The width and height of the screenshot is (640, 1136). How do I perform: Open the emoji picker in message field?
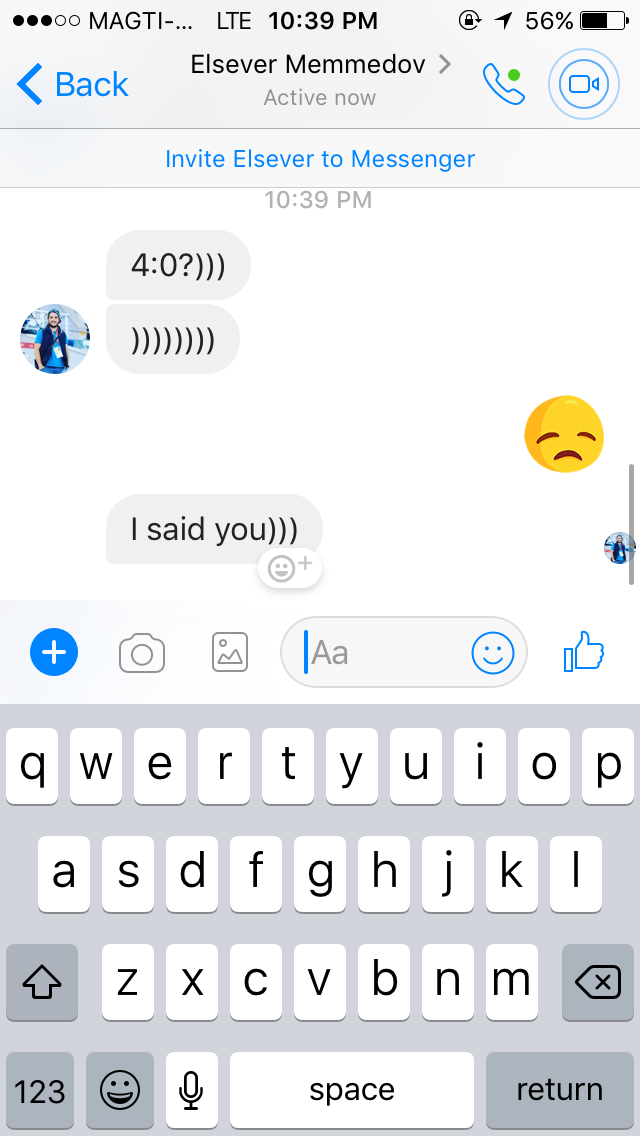tap(492, 654)
